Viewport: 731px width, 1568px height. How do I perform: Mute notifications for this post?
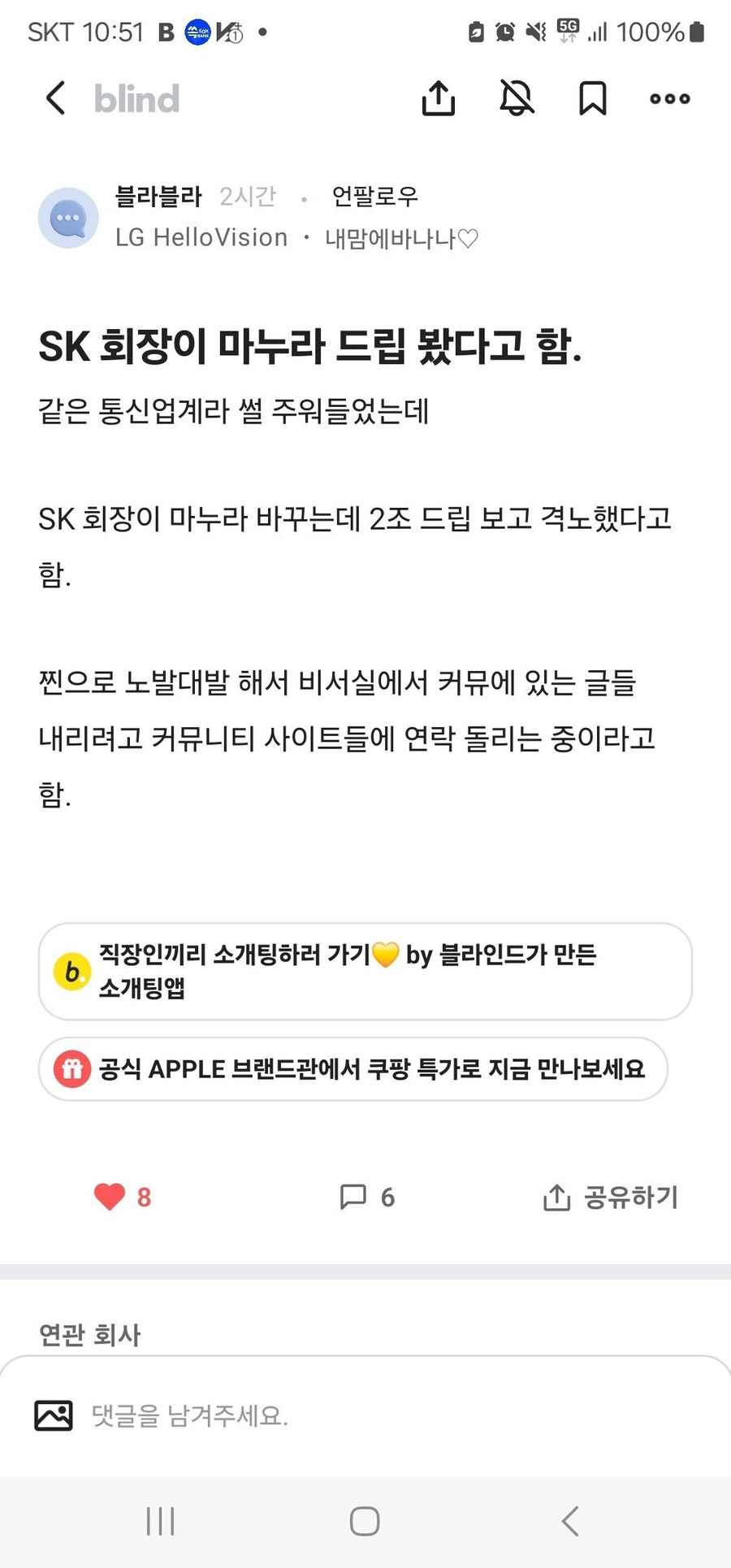click(516, 98)
